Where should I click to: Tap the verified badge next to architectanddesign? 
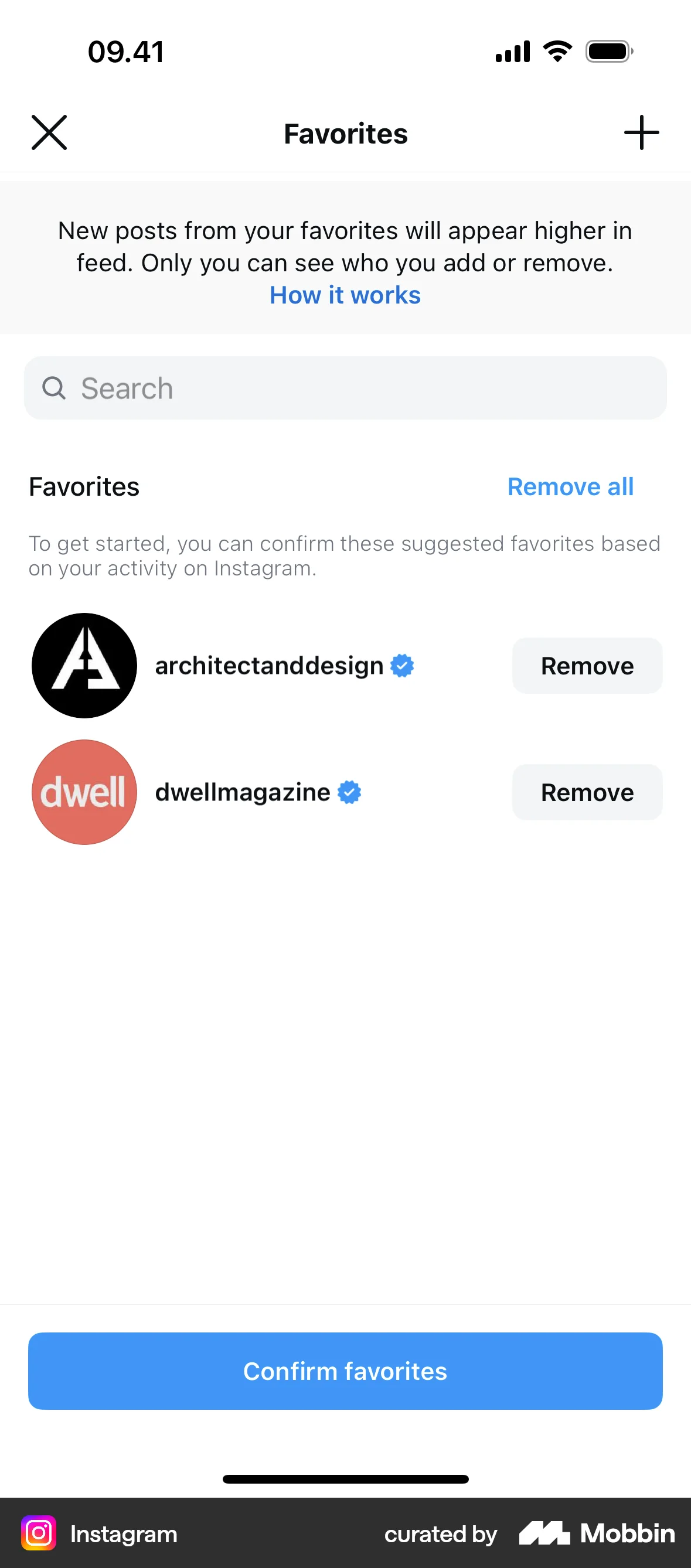click(401, 665)
